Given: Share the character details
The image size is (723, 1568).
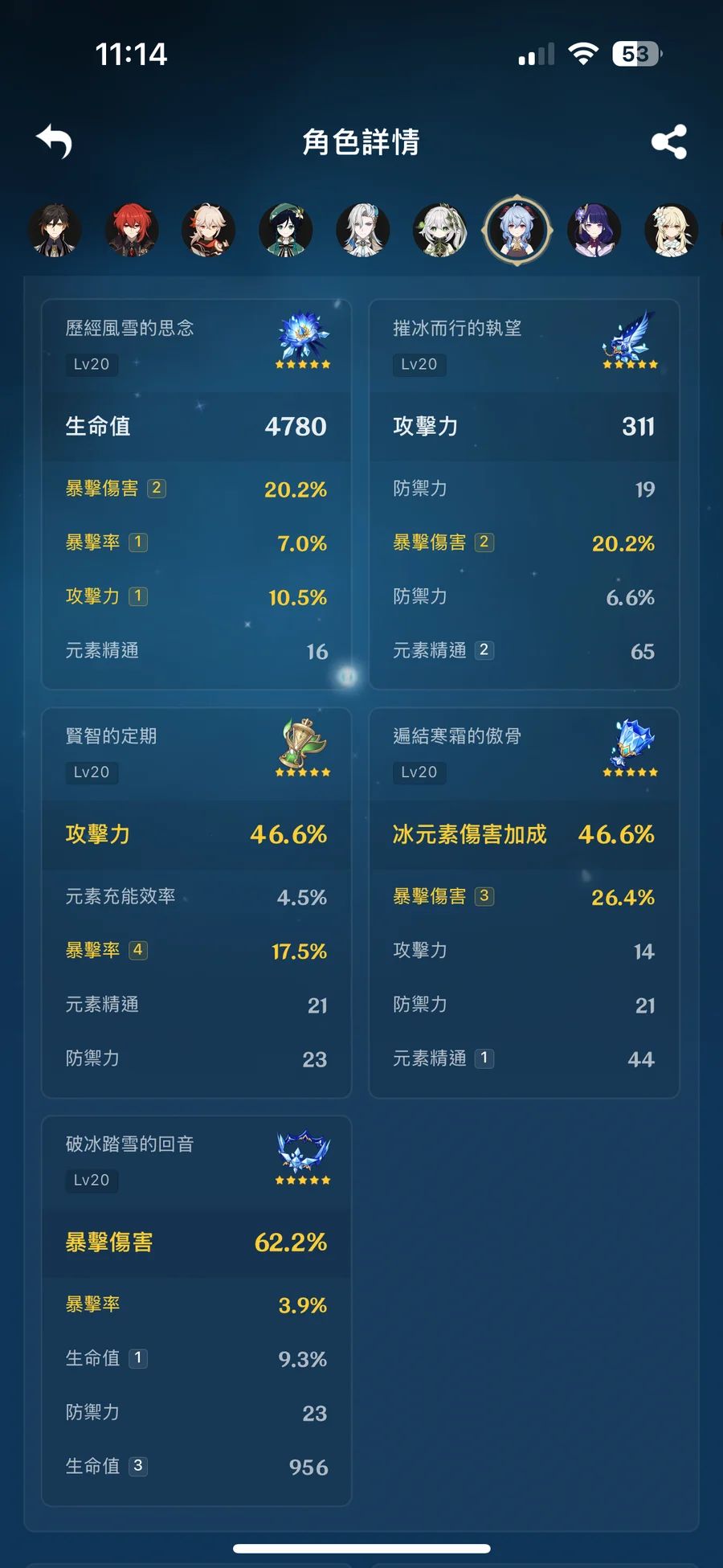Looking at the screenshot, I should point(668,141).
